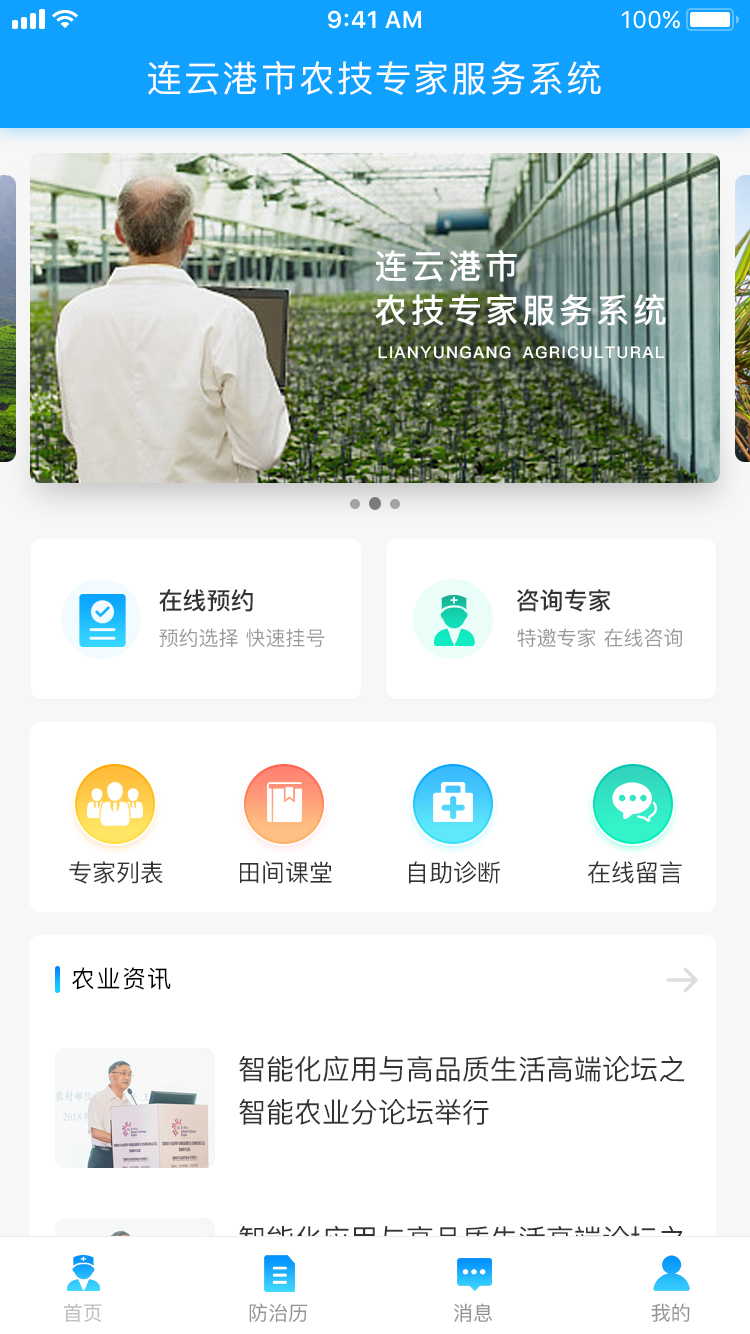Viewport: 750px width, 1334px height.
Task: Switch to the 首页 tab
Action: 83,1288
